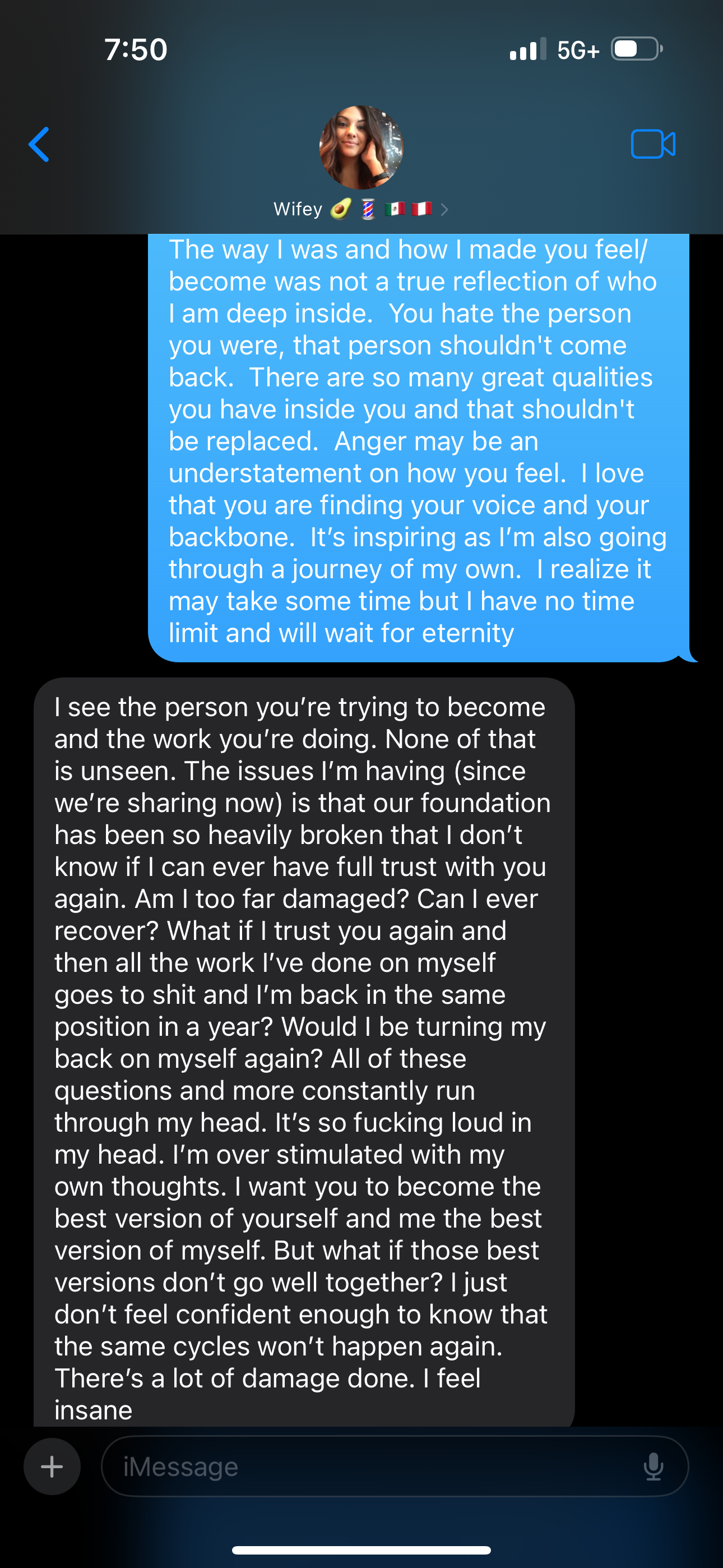
Task: Record an audio message with microphone
Action: (x=653, y=1466)
